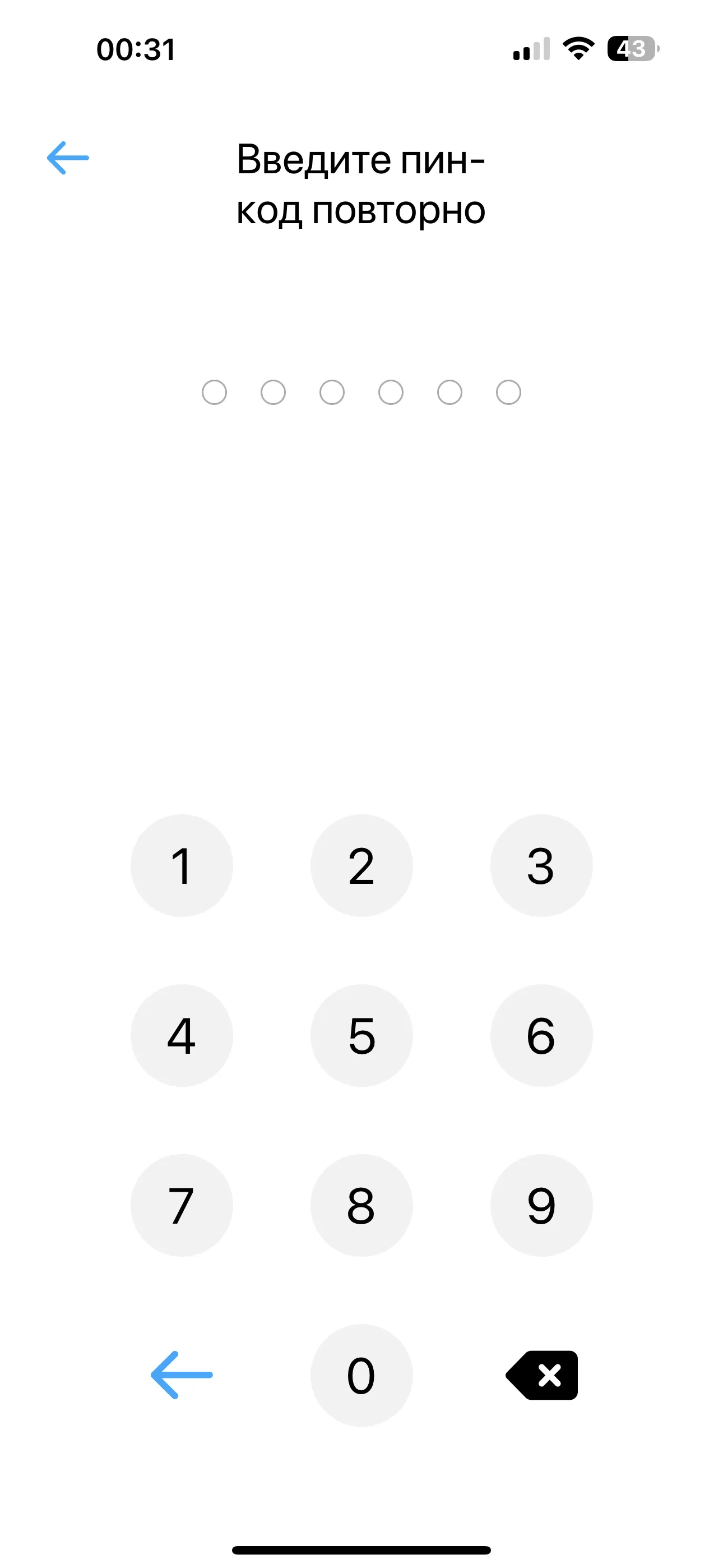The width and height of the screenshot is (723, 1568).
Task: Tap digit 4 on the PIN pad
Action: pyautogui.click(x=182, y=1035)
